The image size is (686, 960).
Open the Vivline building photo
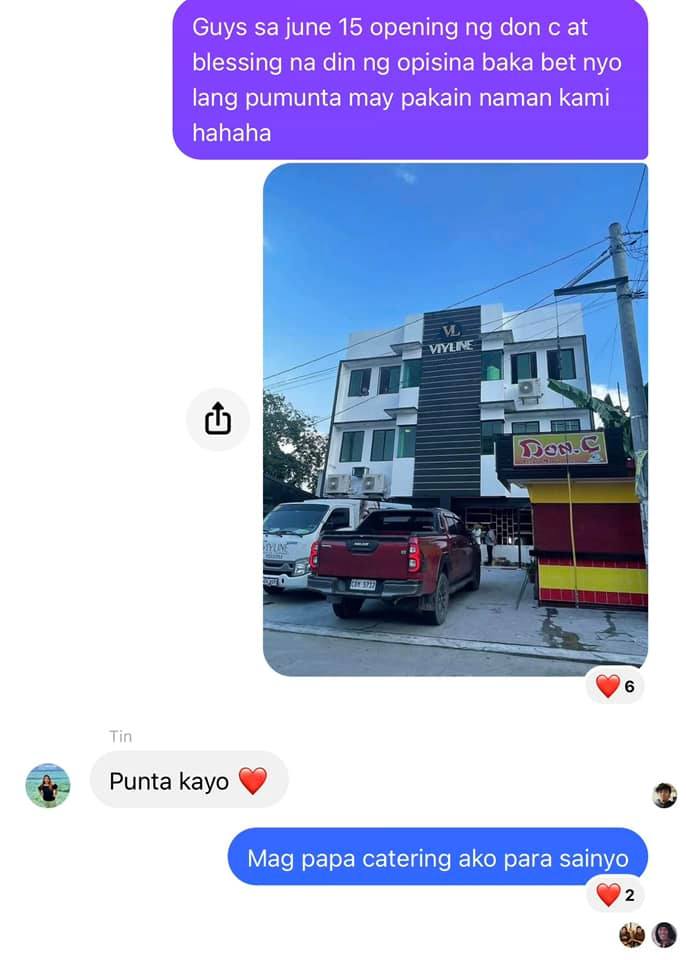455,420
